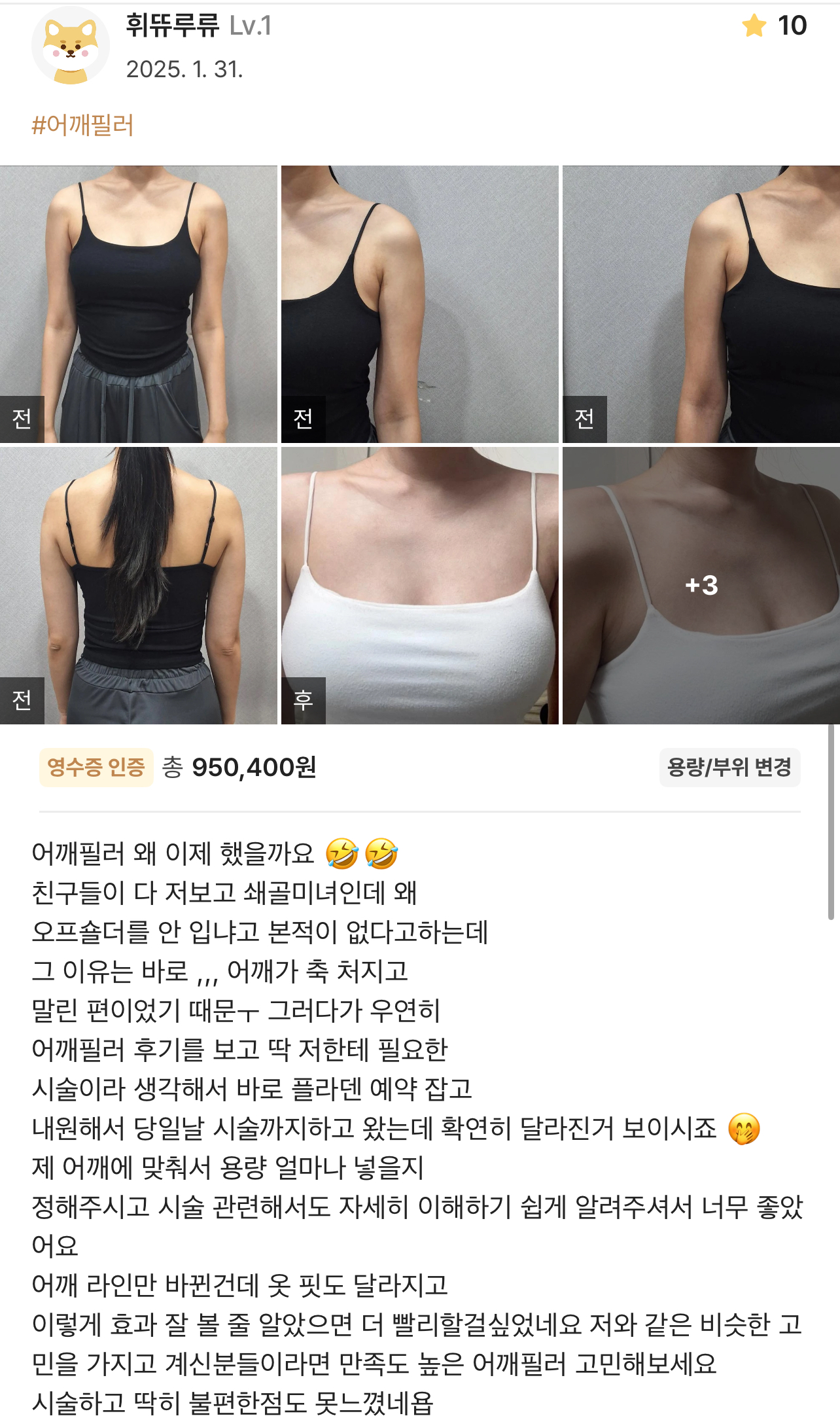This screenshot has width=840, height=1418.
Task: Open the right shoulder 전 photo
Action: pos(701,304)
